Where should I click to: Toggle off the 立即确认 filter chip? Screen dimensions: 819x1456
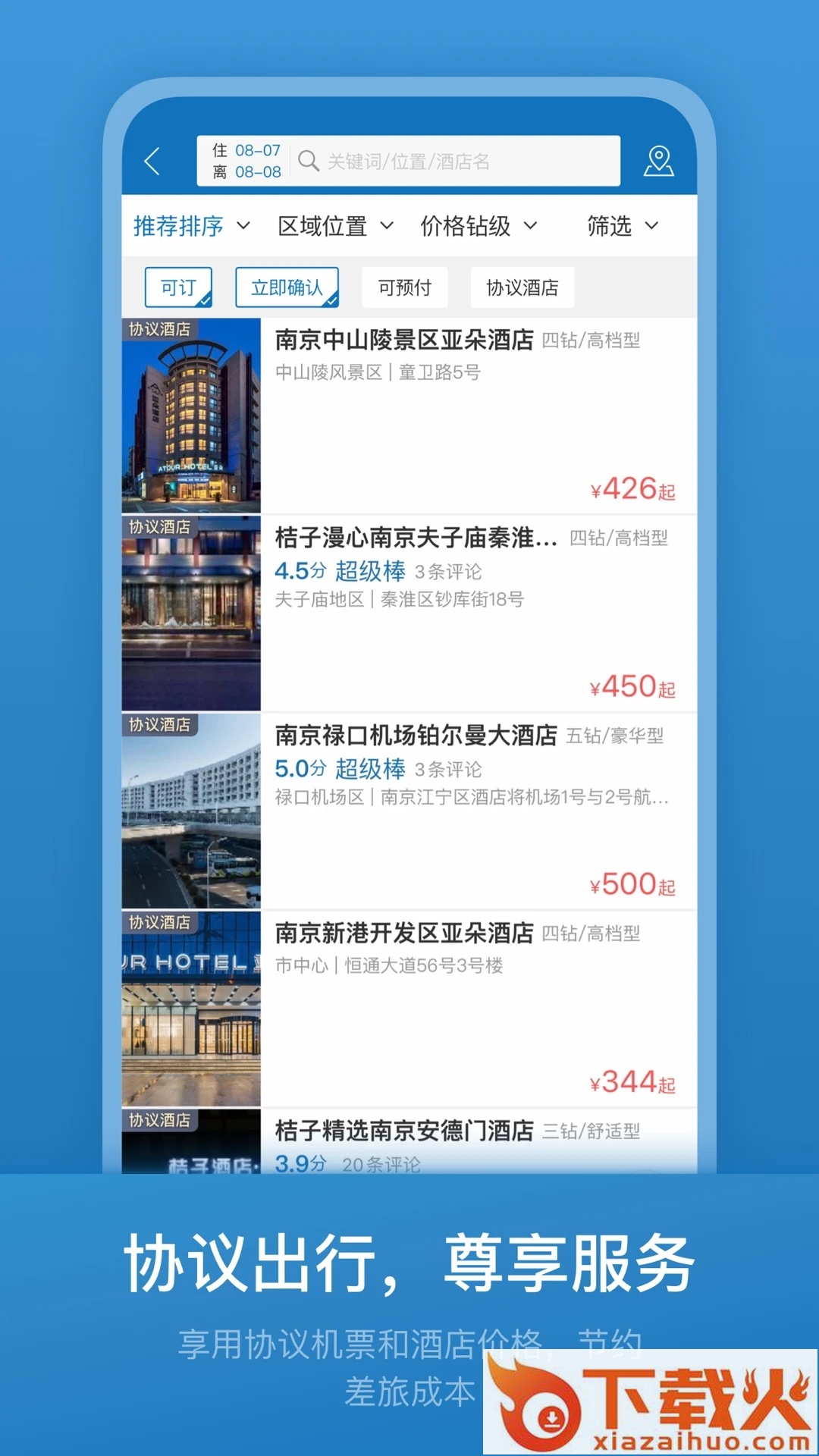pos(287,287)
